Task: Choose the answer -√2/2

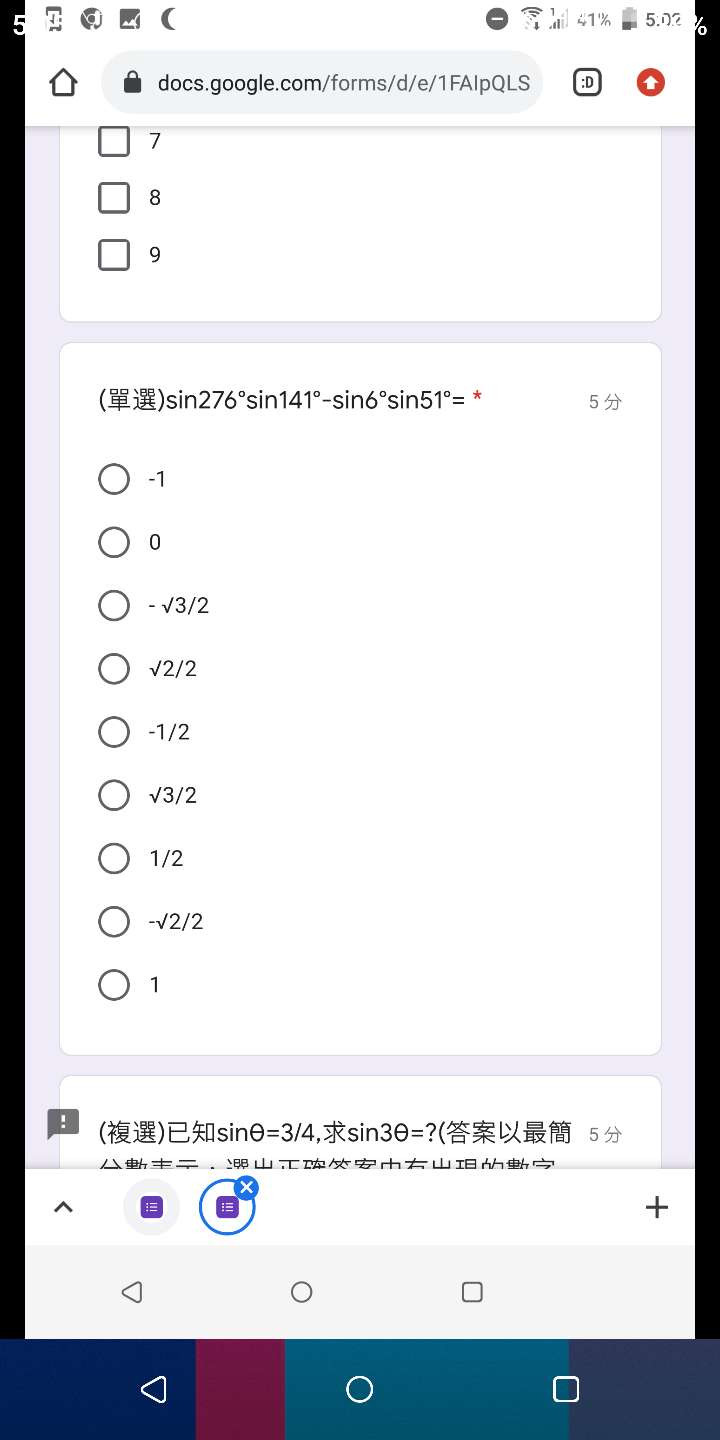Action: tap(114, 922)
